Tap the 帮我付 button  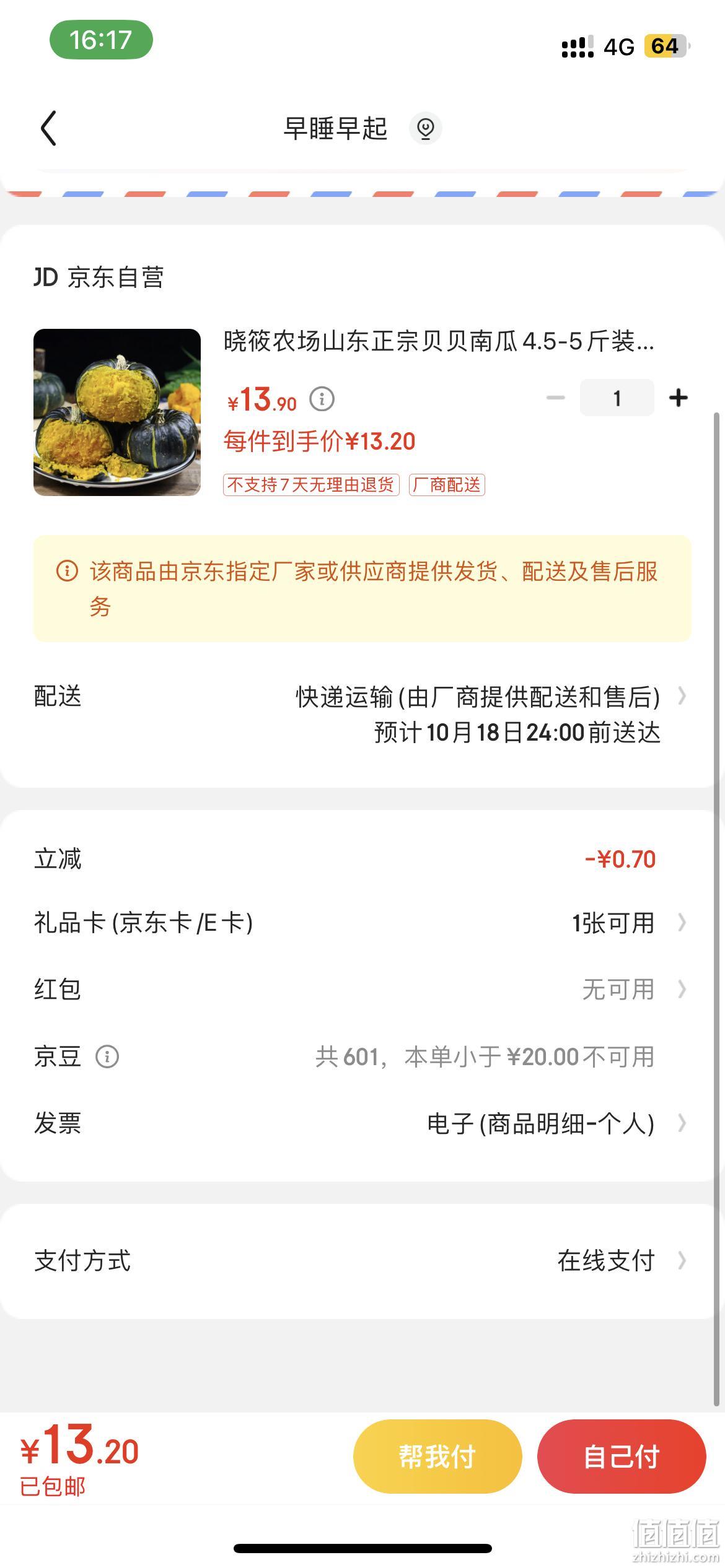click(437, 1457)
